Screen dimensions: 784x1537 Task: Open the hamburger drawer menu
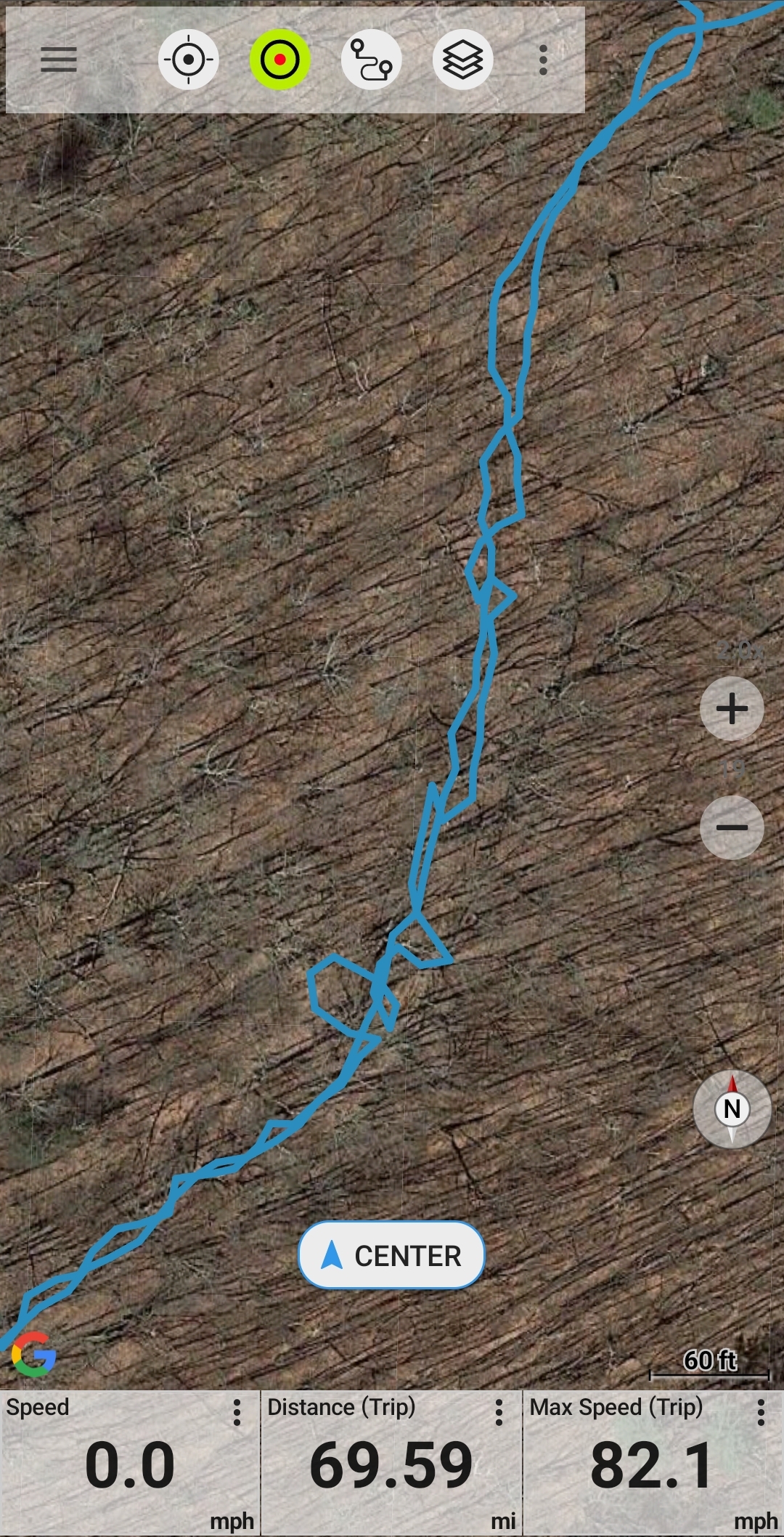pos(58,60)
